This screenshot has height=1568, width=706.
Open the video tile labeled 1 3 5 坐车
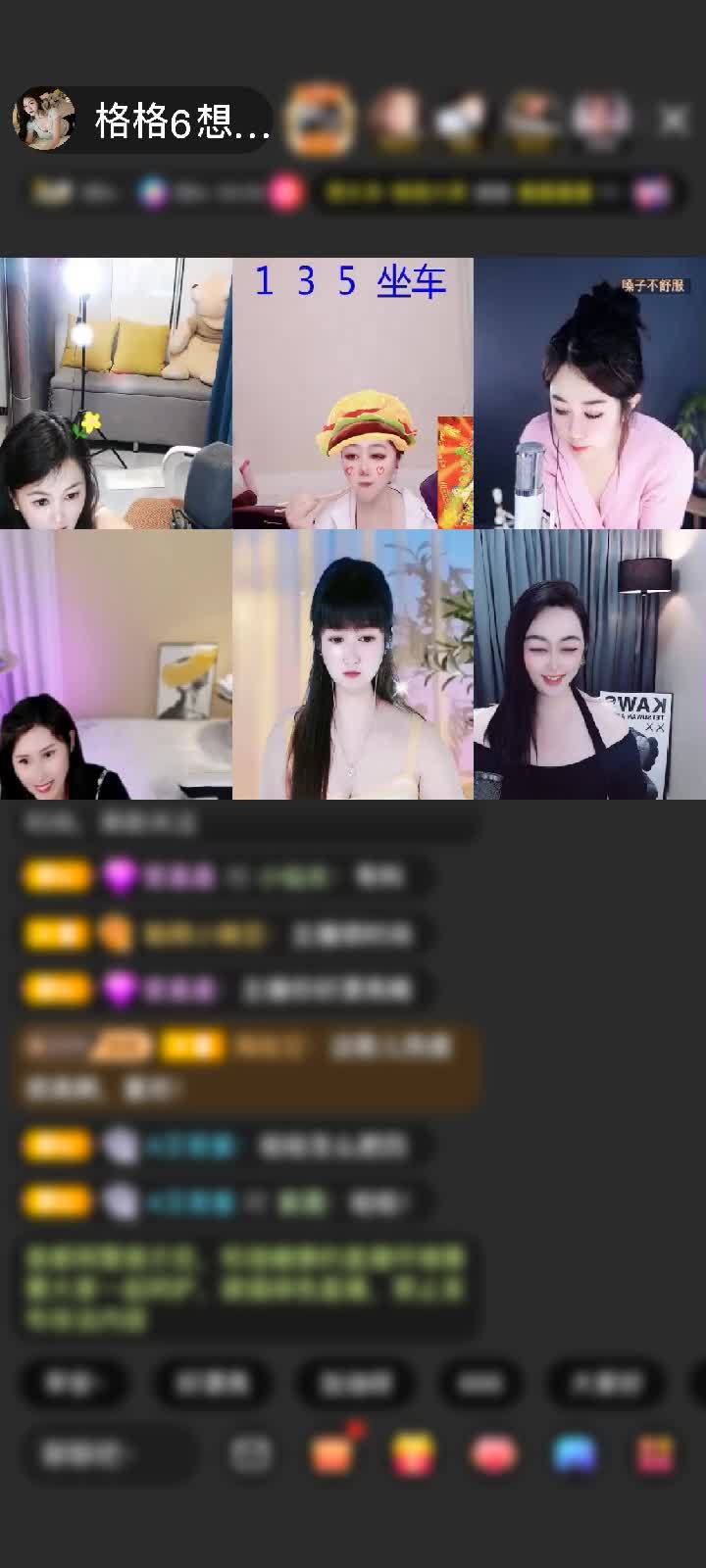pos(352,393)
